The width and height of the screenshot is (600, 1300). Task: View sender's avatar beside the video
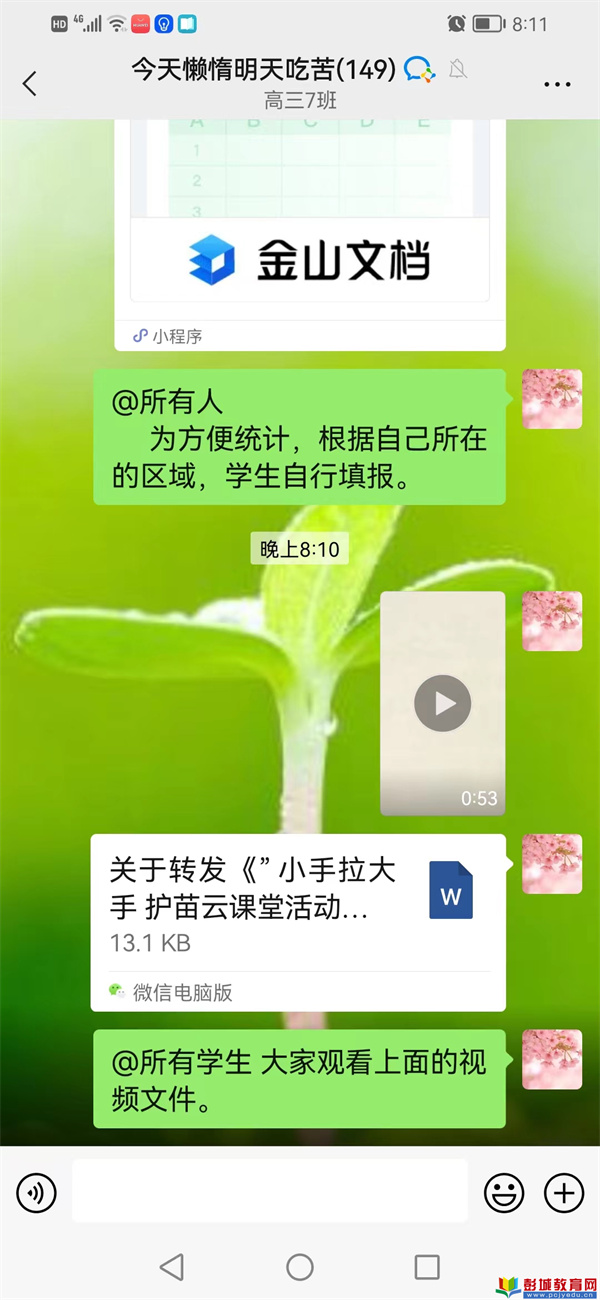(552, 621)
